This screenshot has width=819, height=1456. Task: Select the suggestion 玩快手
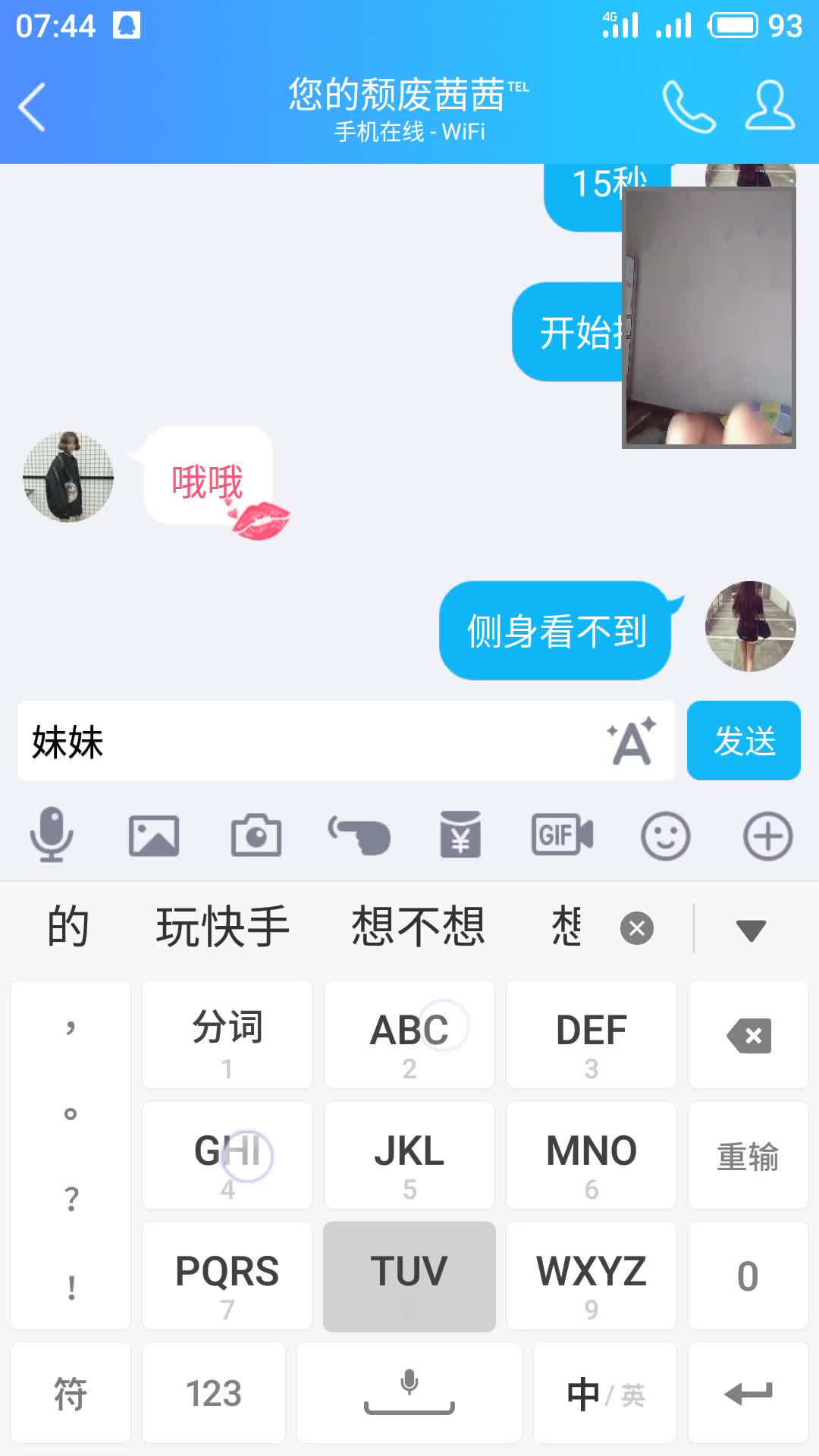pos(223,927)
